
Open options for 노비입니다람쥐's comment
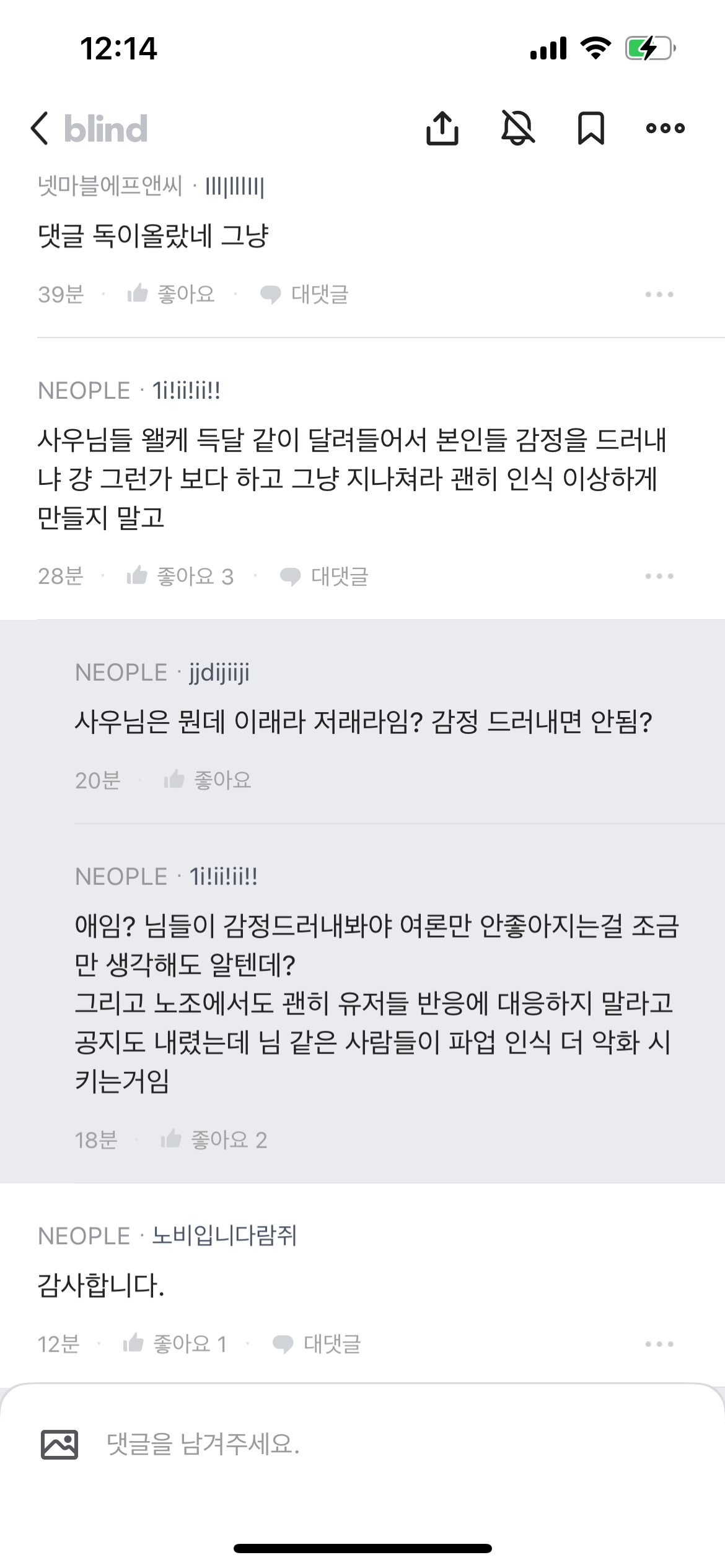659,1344
